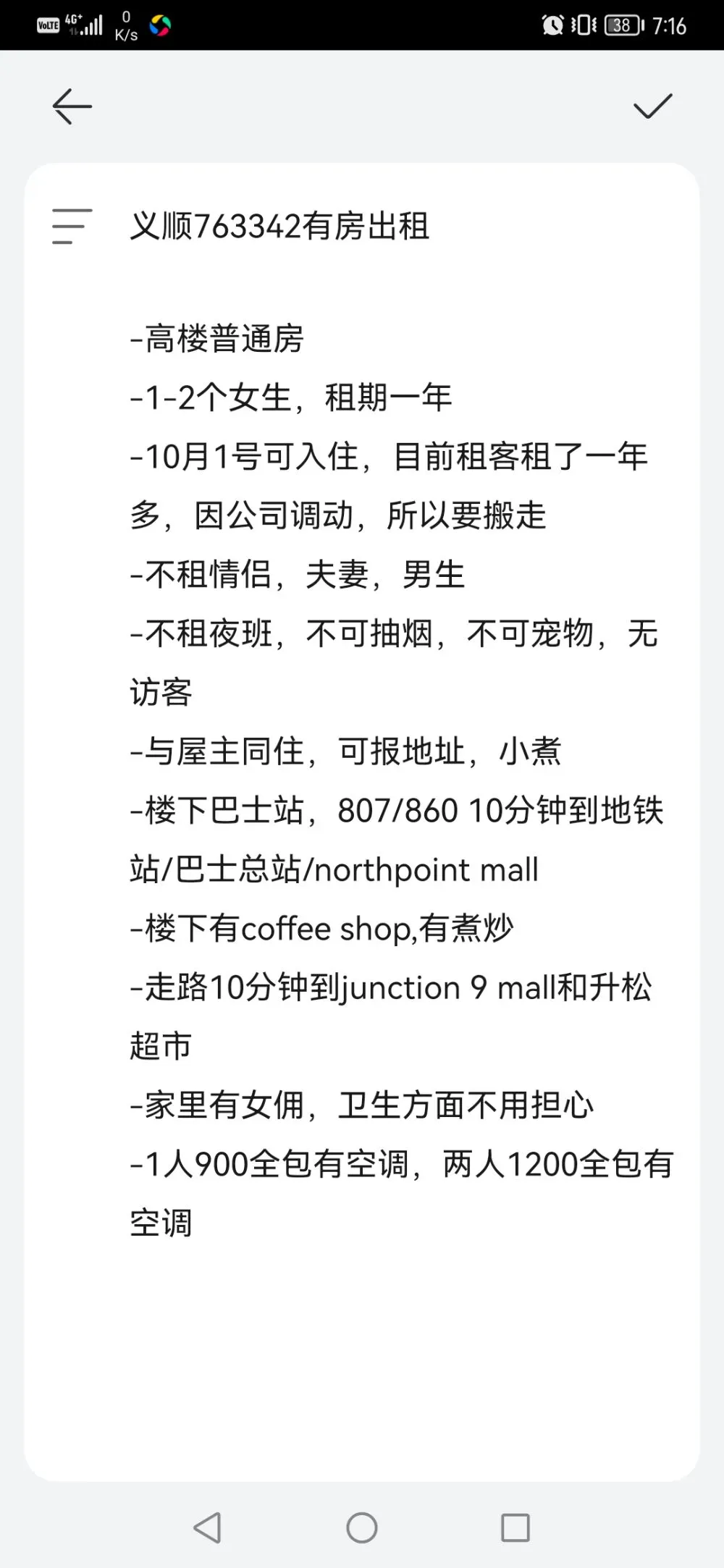Open the text style icon beside the title
This screenshot has width=724, height=1568.
click(x=72, y=226)
